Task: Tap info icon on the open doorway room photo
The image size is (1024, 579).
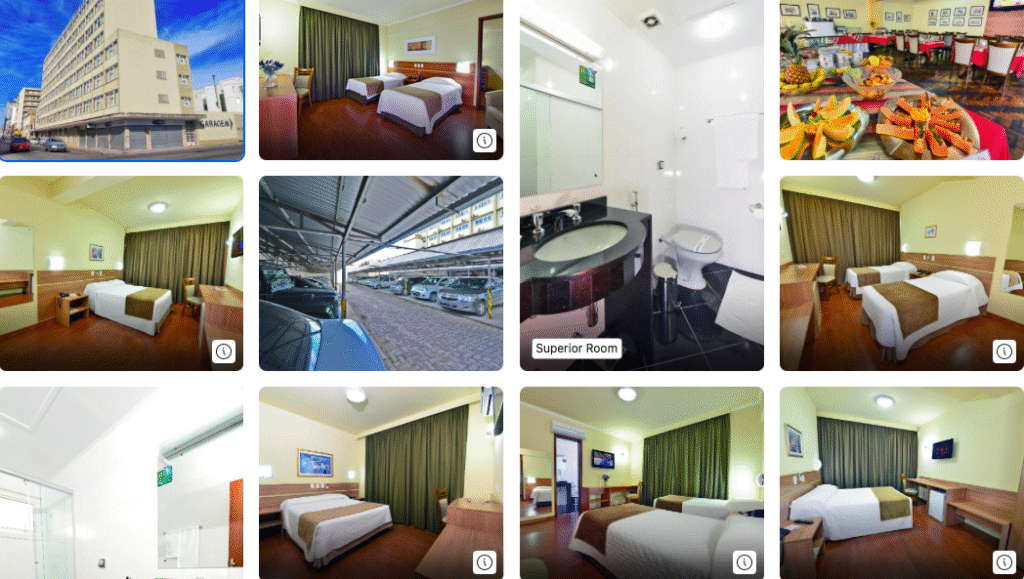Action: click(745, 562)
